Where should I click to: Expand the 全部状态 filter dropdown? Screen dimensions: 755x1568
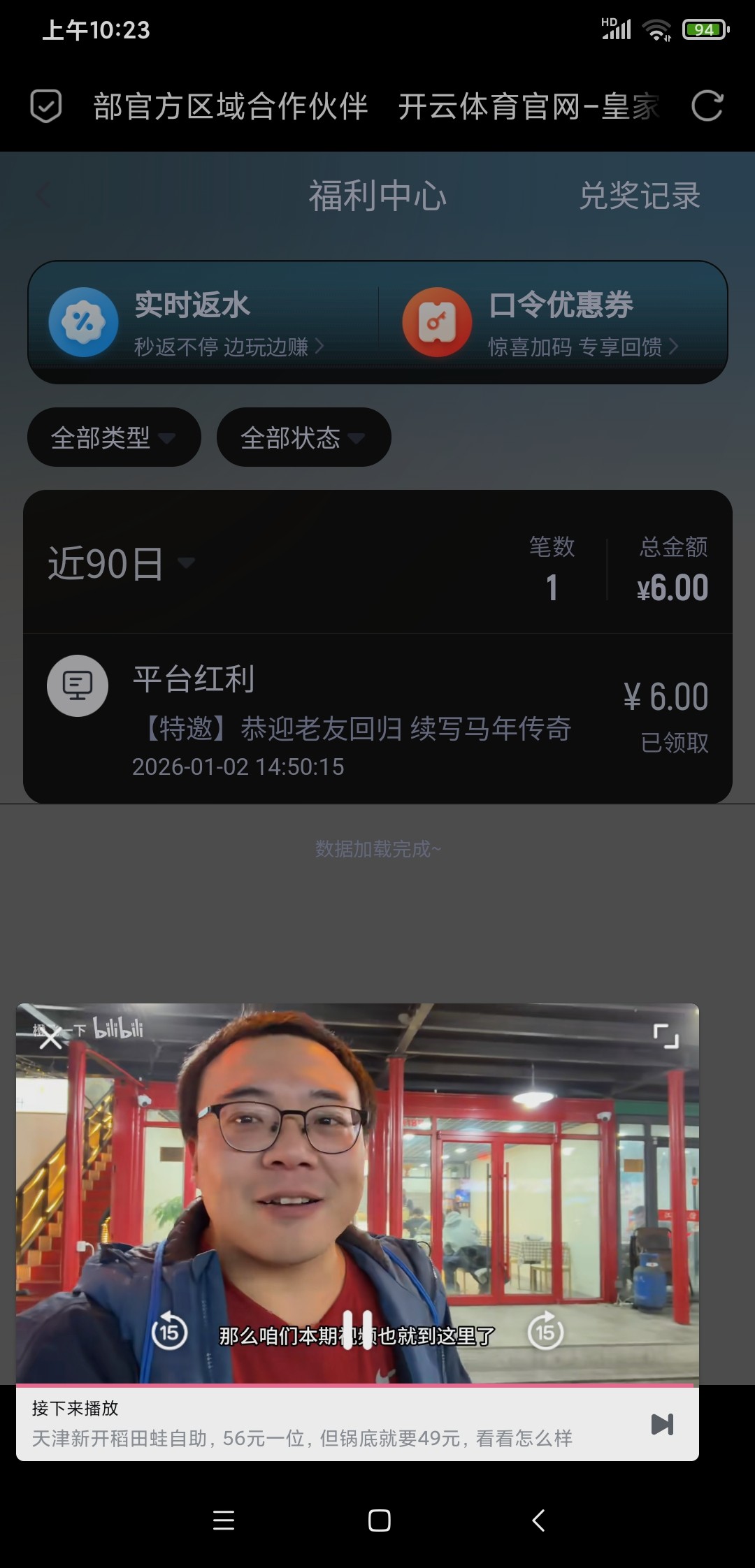point(303,437)
